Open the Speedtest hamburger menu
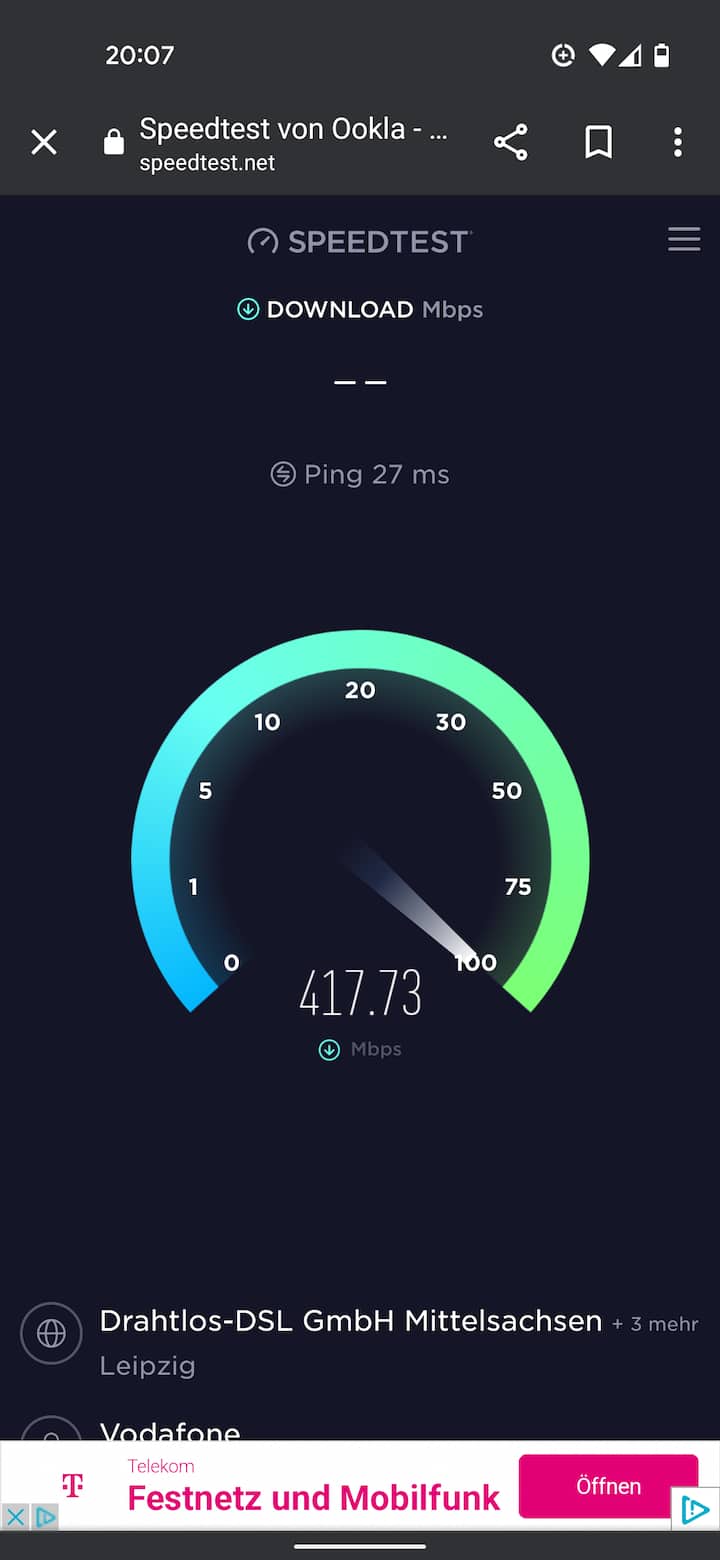720x1560 pixels. 684,240
